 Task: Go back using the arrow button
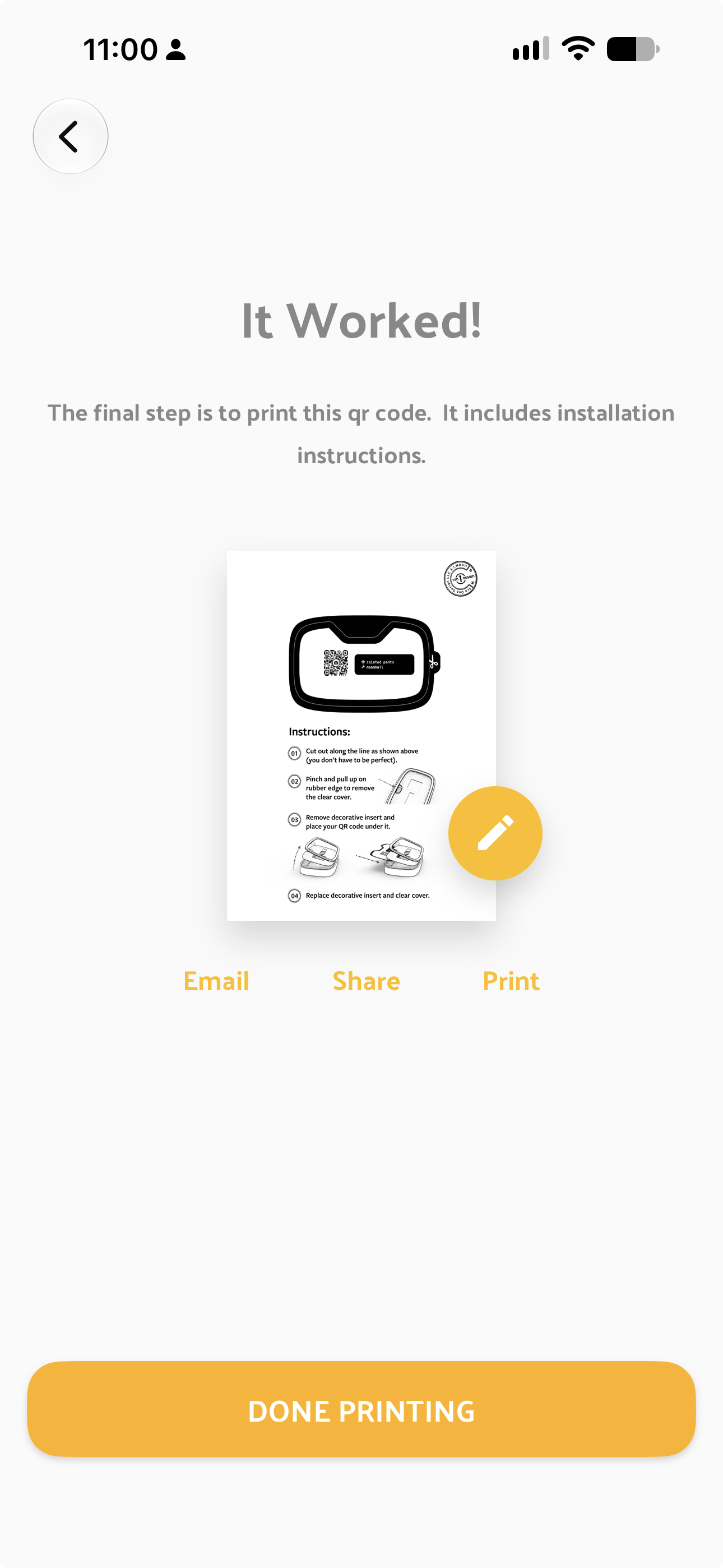(71, 136)
